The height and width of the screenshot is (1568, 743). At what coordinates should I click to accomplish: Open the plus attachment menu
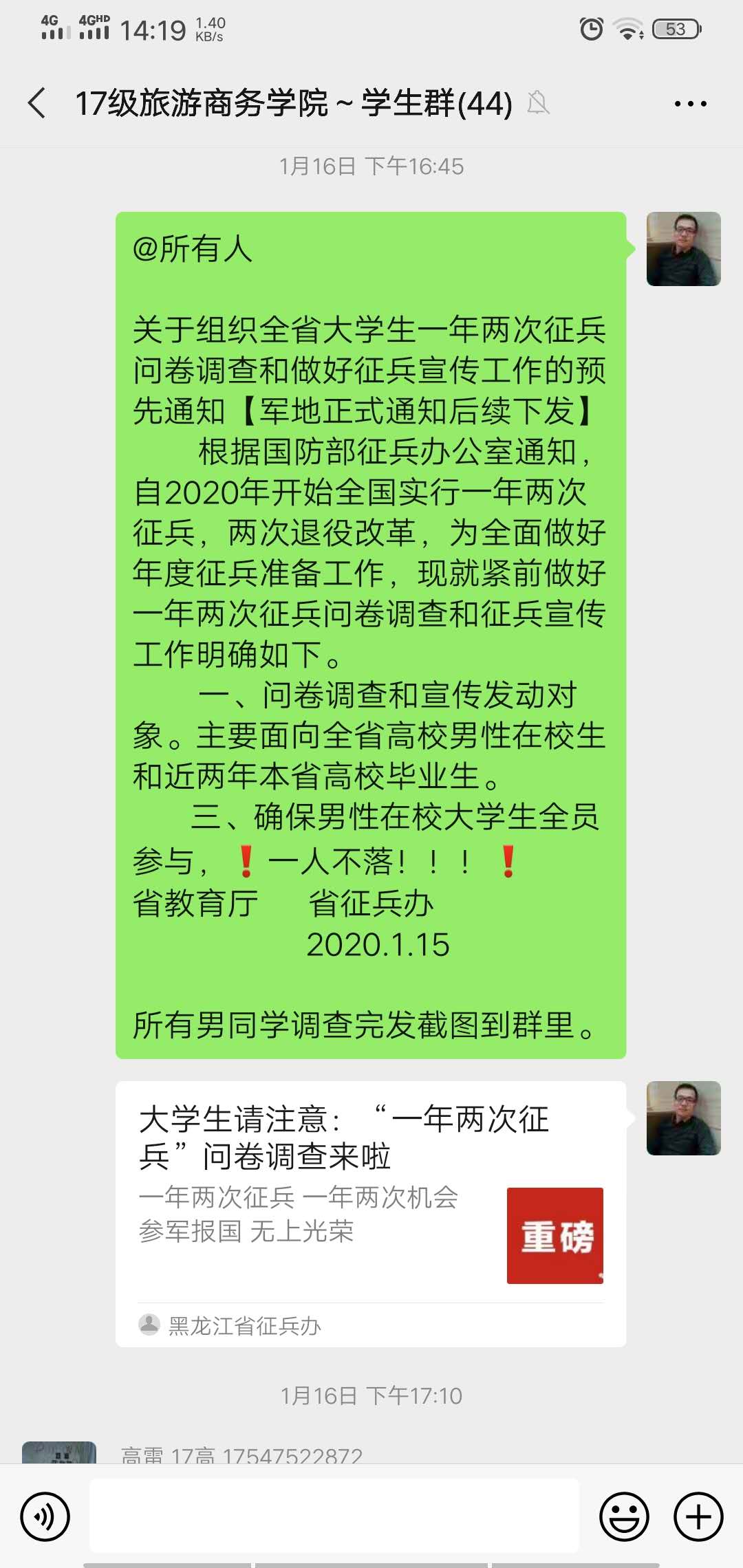[x=698, y=1516]
